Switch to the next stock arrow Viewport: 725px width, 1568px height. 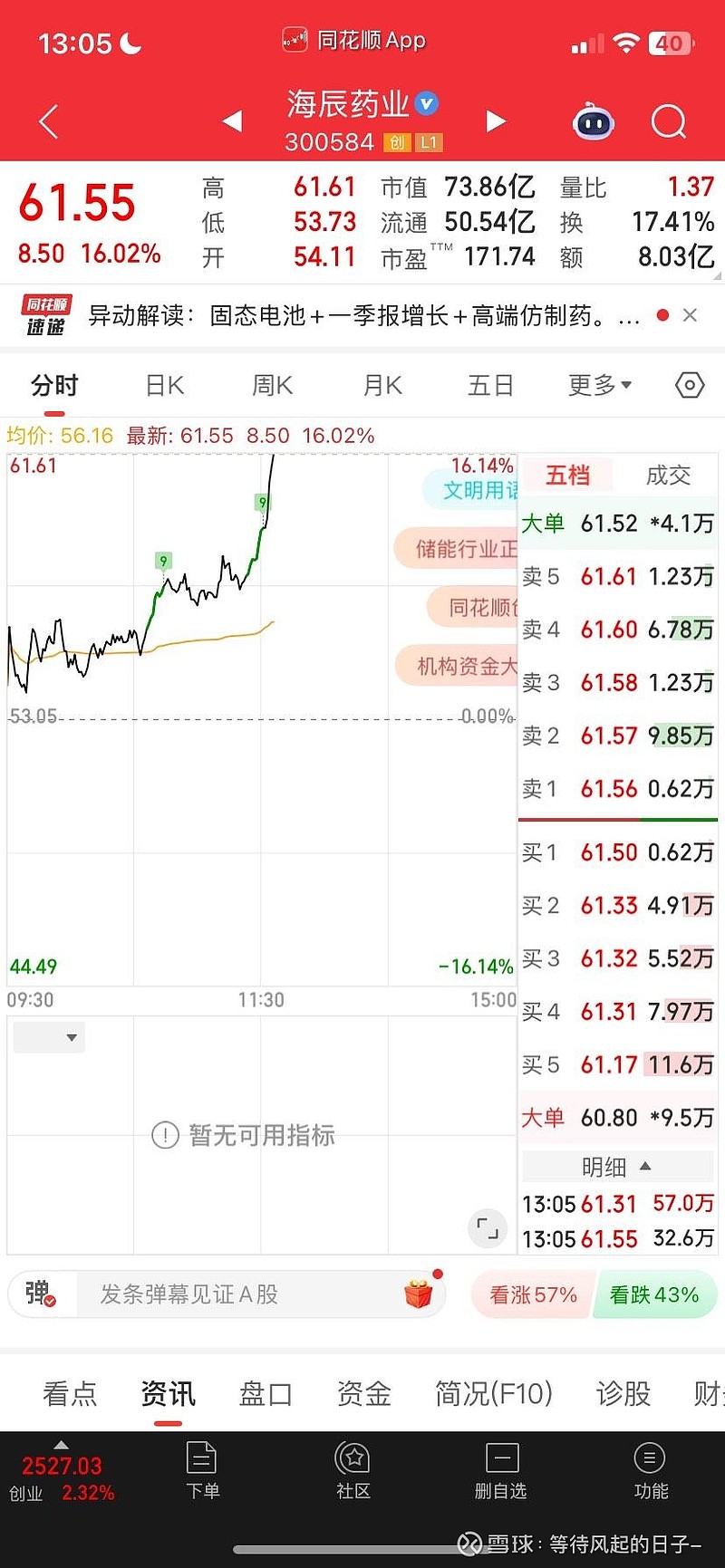pos(496,120)
